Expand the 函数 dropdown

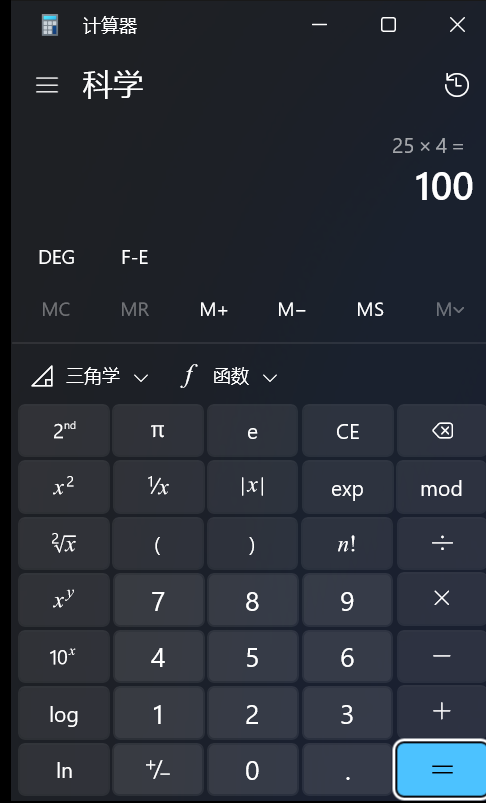[x=229, y=377]
